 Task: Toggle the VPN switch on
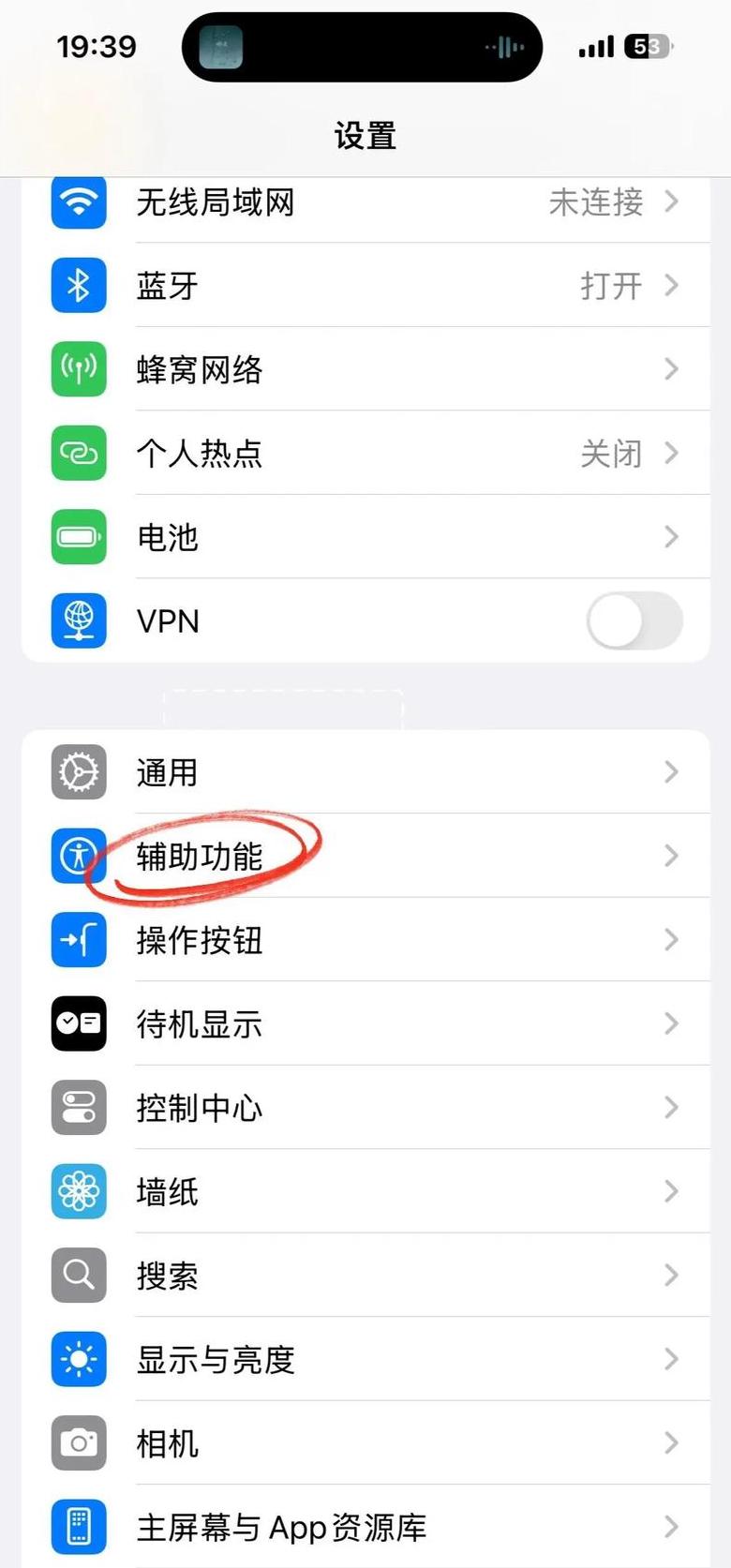point(634,620)
